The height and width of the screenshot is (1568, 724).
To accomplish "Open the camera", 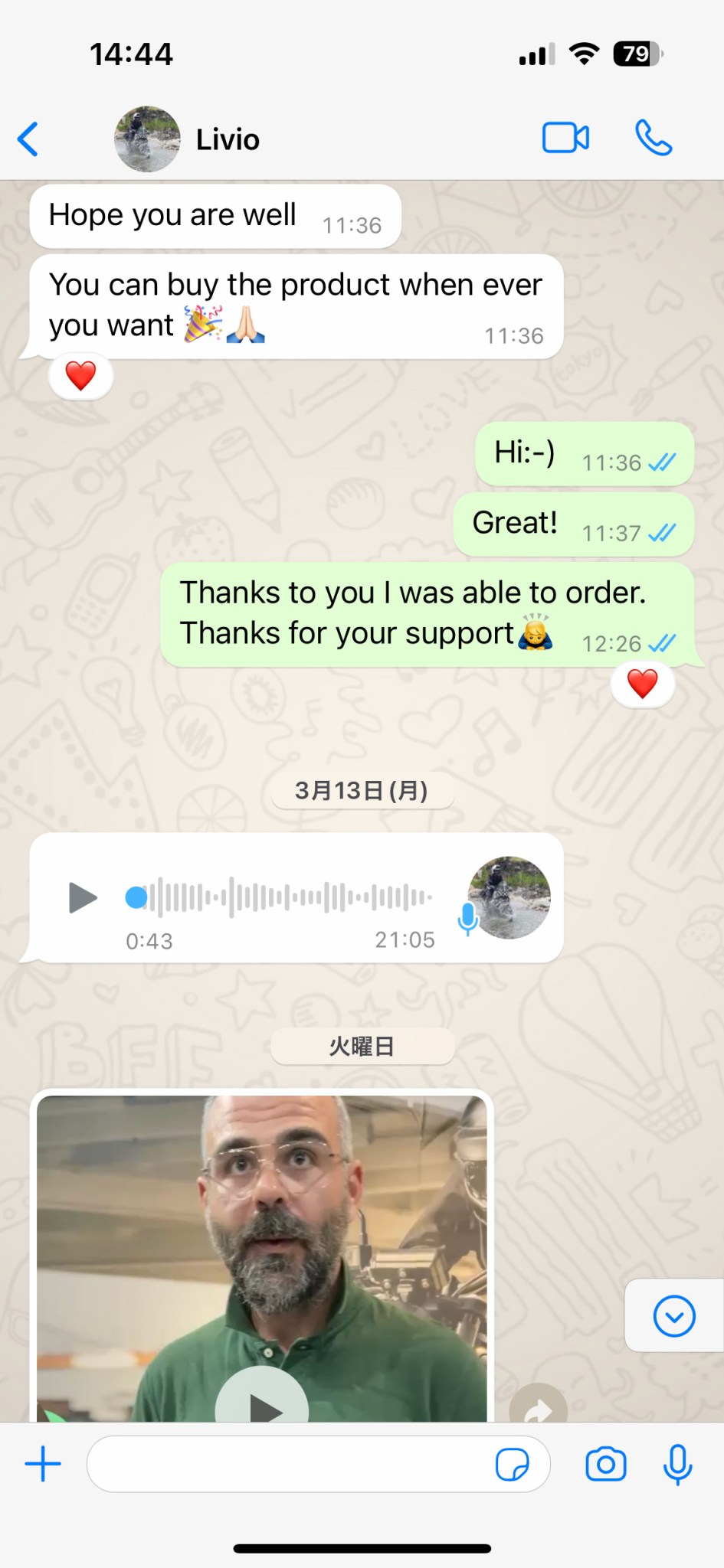I will pos(605,1465).
